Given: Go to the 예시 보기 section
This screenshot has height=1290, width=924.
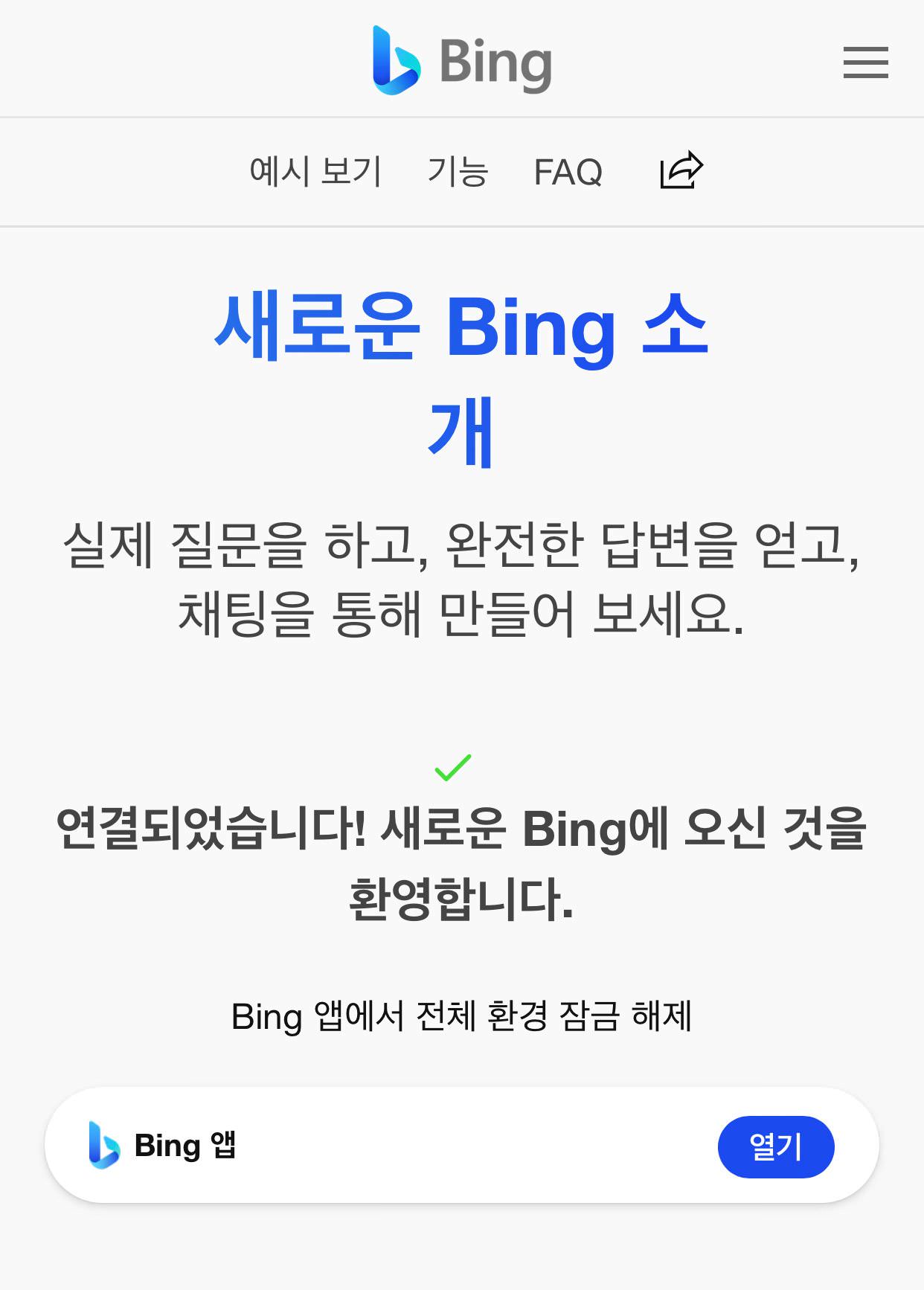Looking at the screenshot, I should coord(315,171).
